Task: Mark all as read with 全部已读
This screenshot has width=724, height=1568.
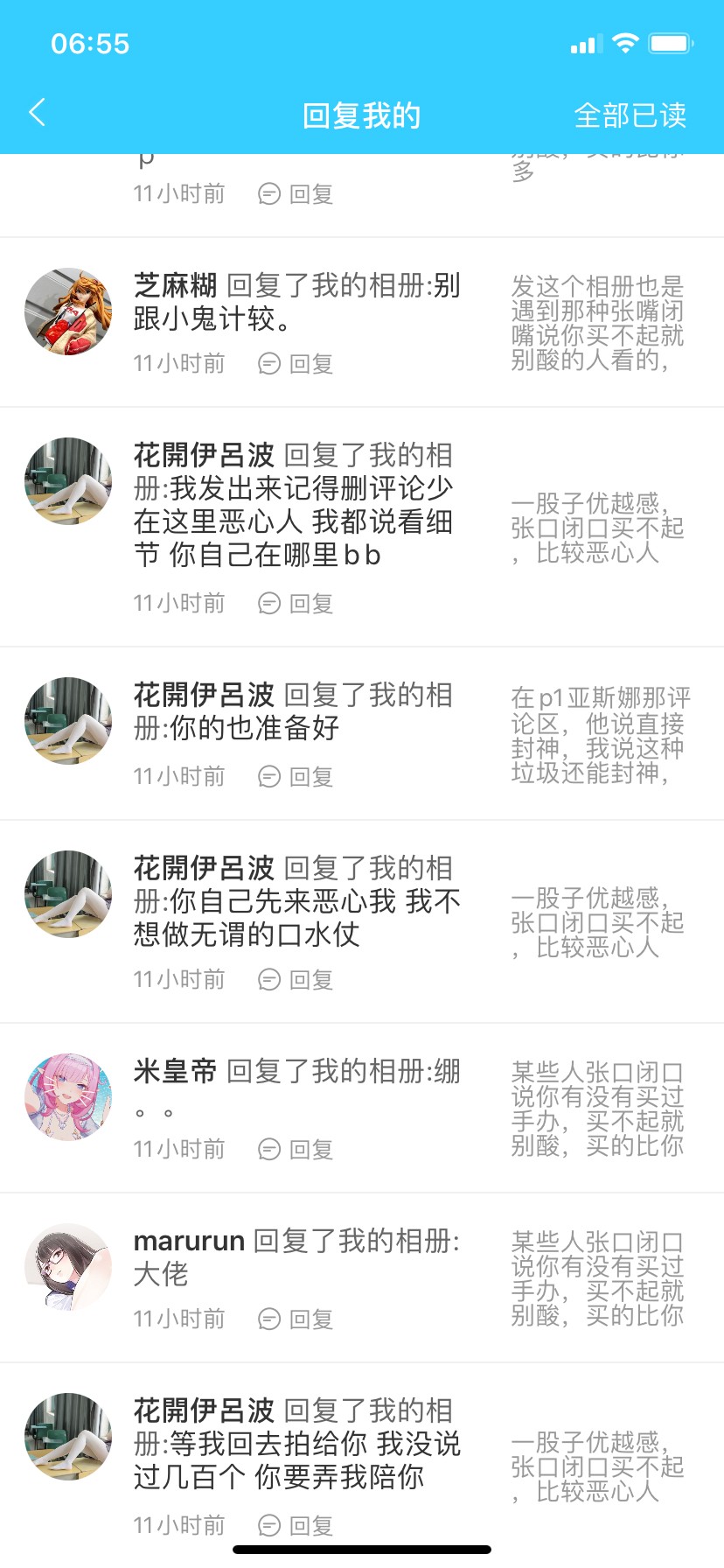Action: [630, 115]
